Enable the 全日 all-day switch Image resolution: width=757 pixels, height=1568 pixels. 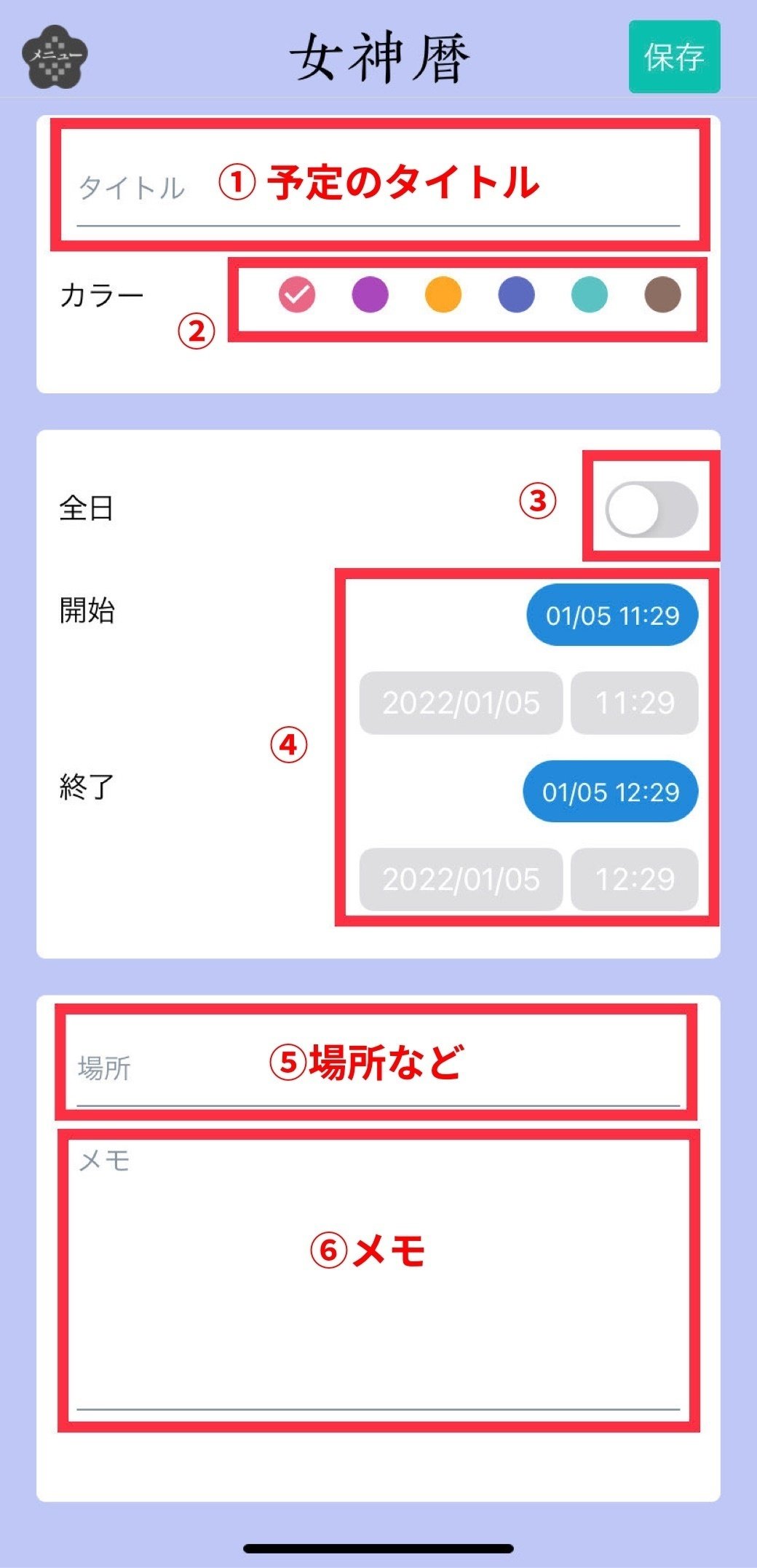coord(651,508)
